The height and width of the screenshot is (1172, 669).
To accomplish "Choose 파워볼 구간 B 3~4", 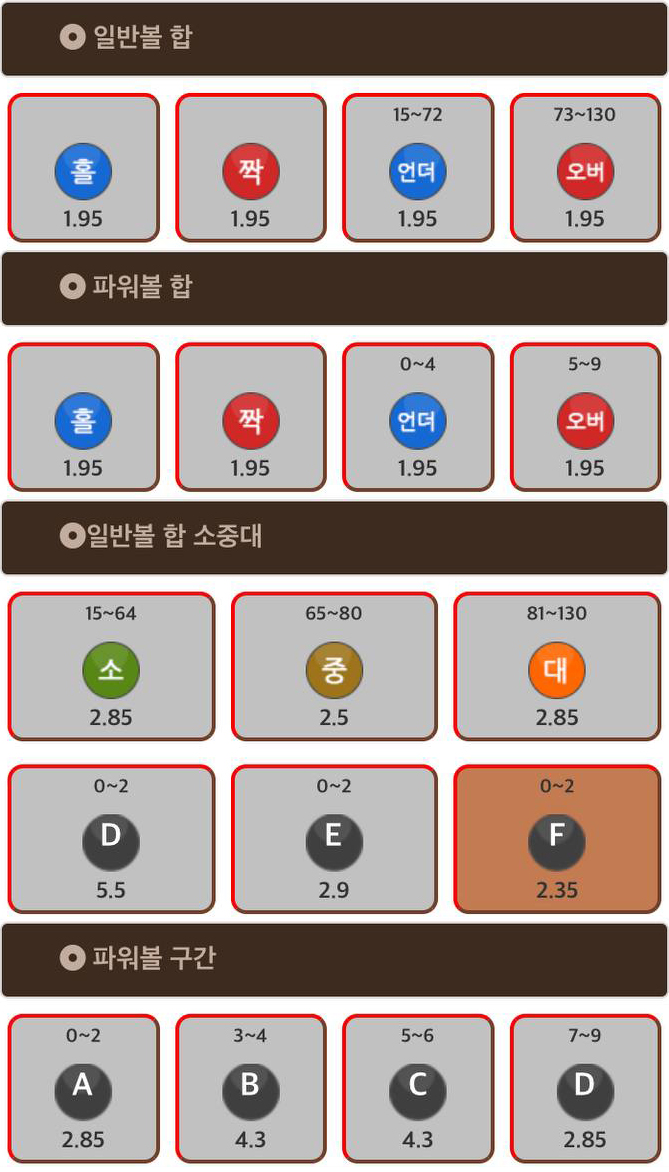I will [250, 1089].
